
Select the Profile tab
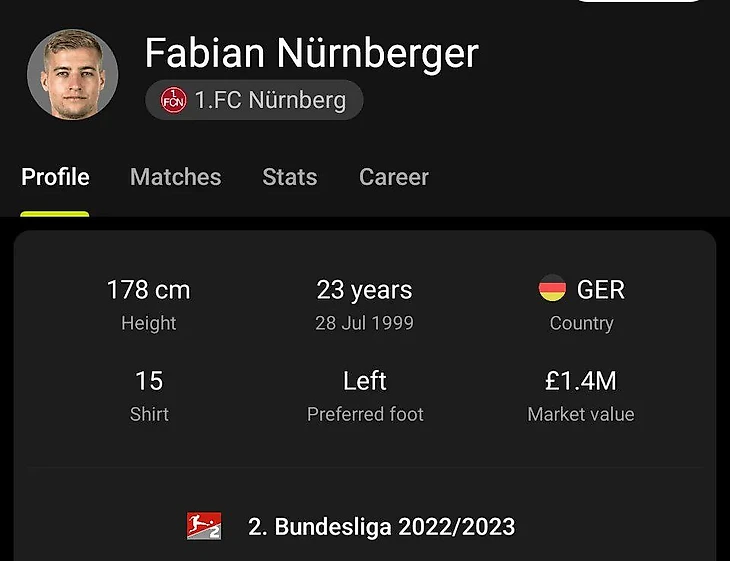(55, 177)
